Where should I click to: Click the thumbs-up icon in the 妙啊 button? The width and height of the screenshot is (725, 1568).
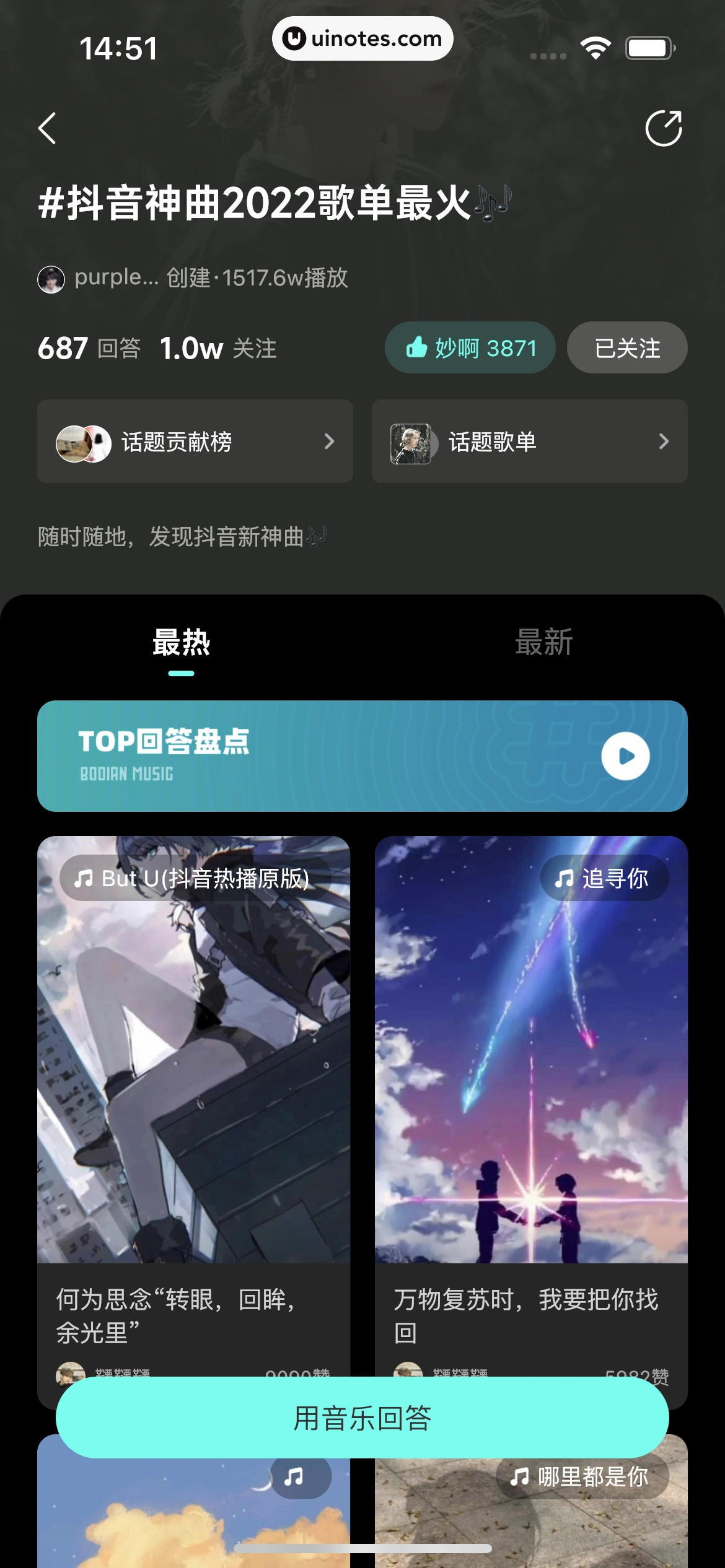(416, 347)
